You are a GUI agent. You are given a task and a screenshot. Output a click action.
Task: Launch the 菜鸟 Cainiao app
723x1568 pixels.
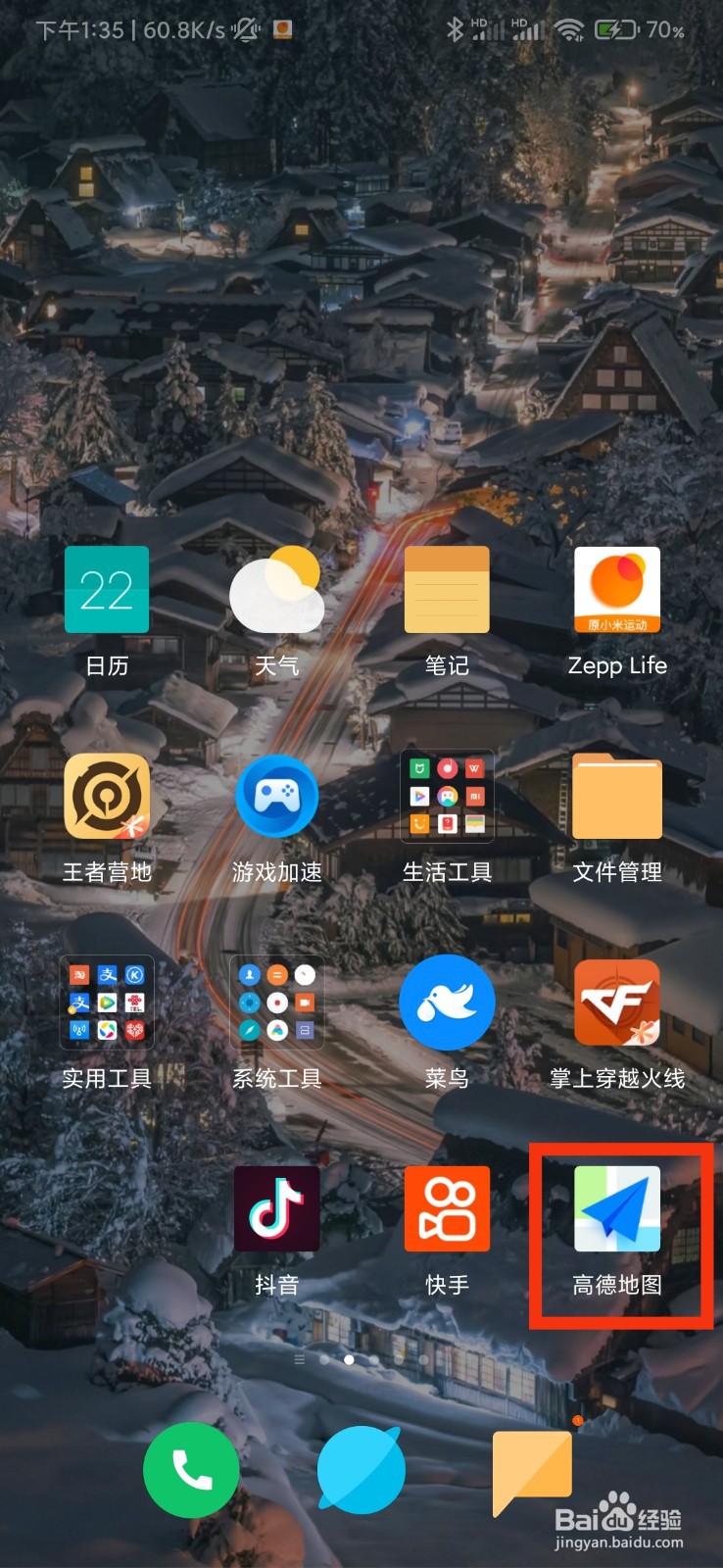click(x=447, y=1003)
